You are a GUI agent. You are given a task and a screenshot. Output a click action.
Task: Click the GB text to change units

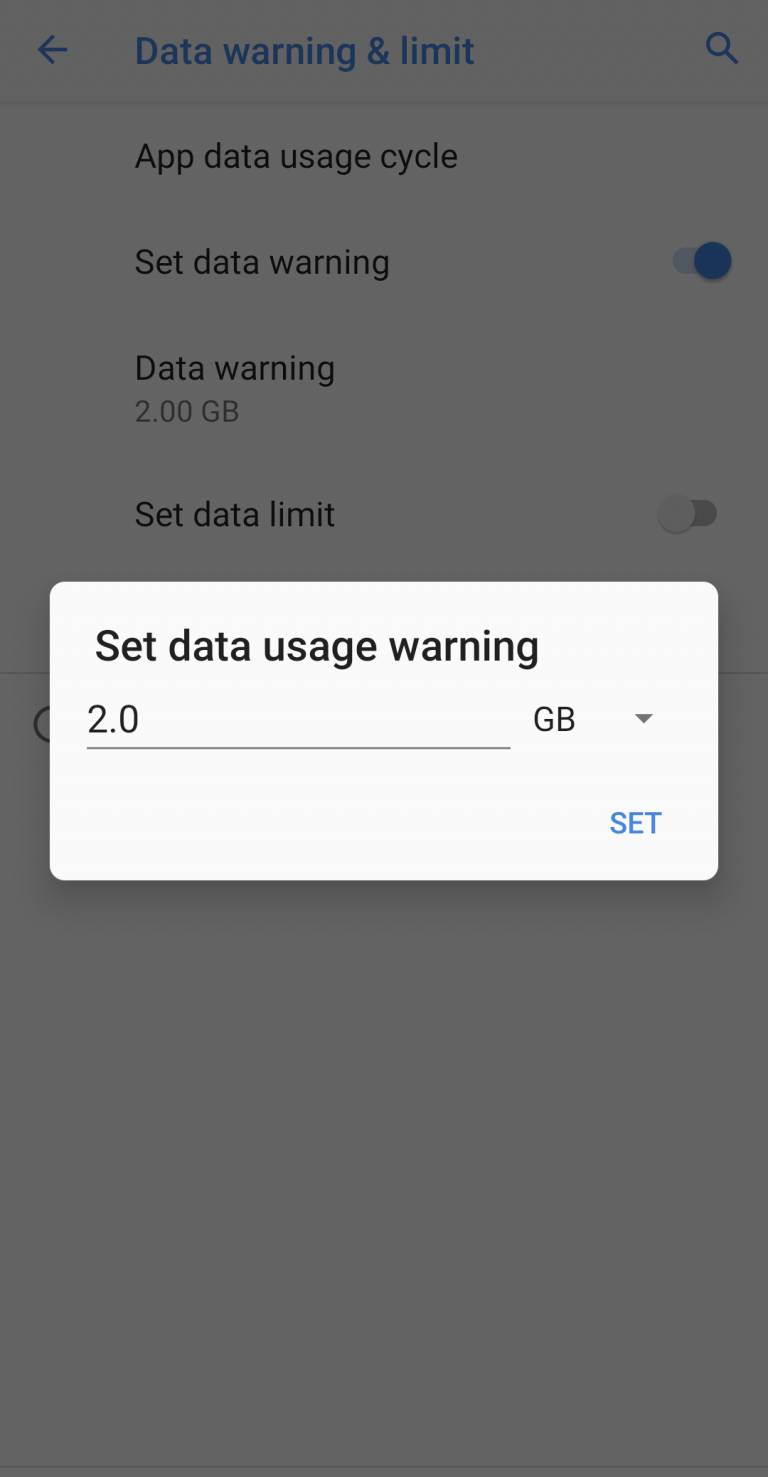[x=554, y=718]
